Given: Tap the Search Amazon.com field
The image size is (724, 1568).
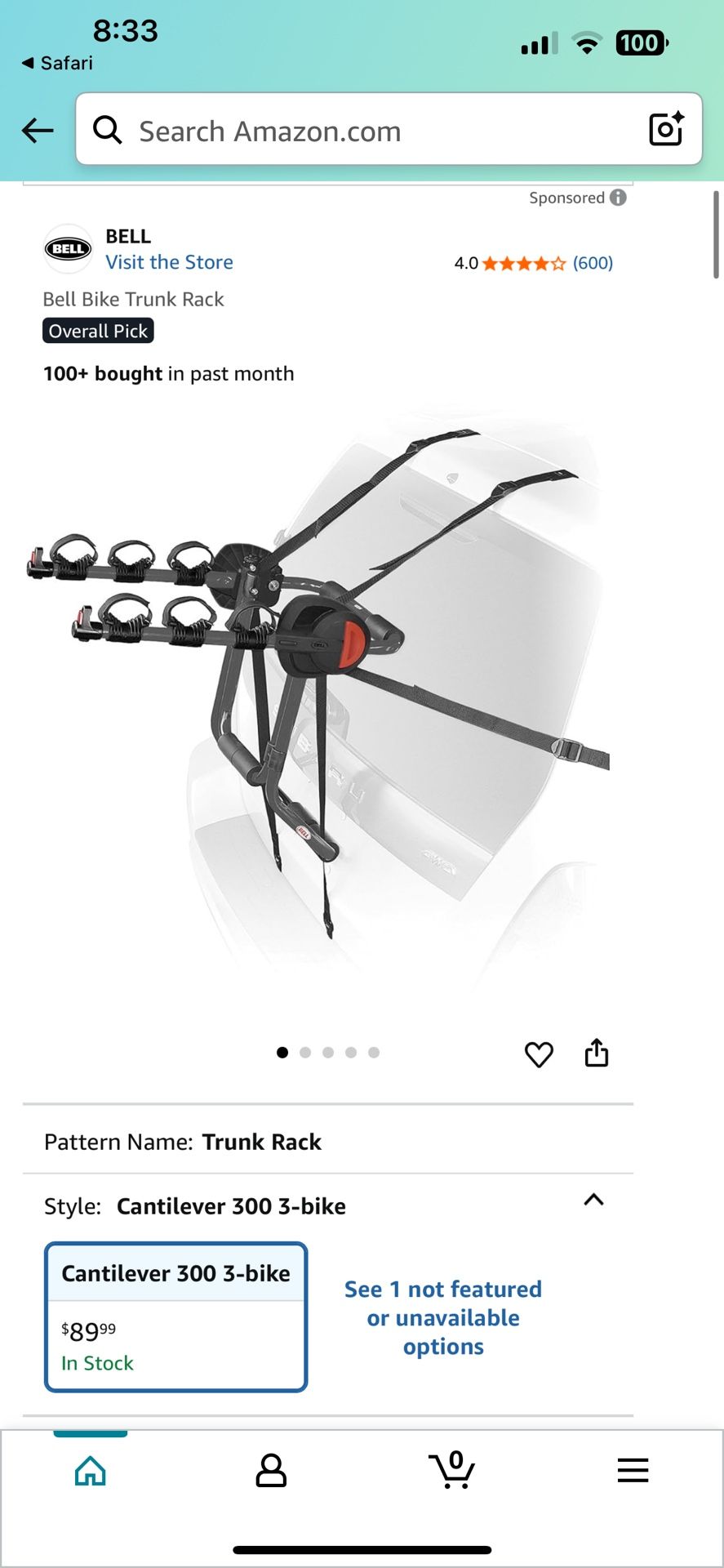Looking at the screenshot, I should click(367, 131).
